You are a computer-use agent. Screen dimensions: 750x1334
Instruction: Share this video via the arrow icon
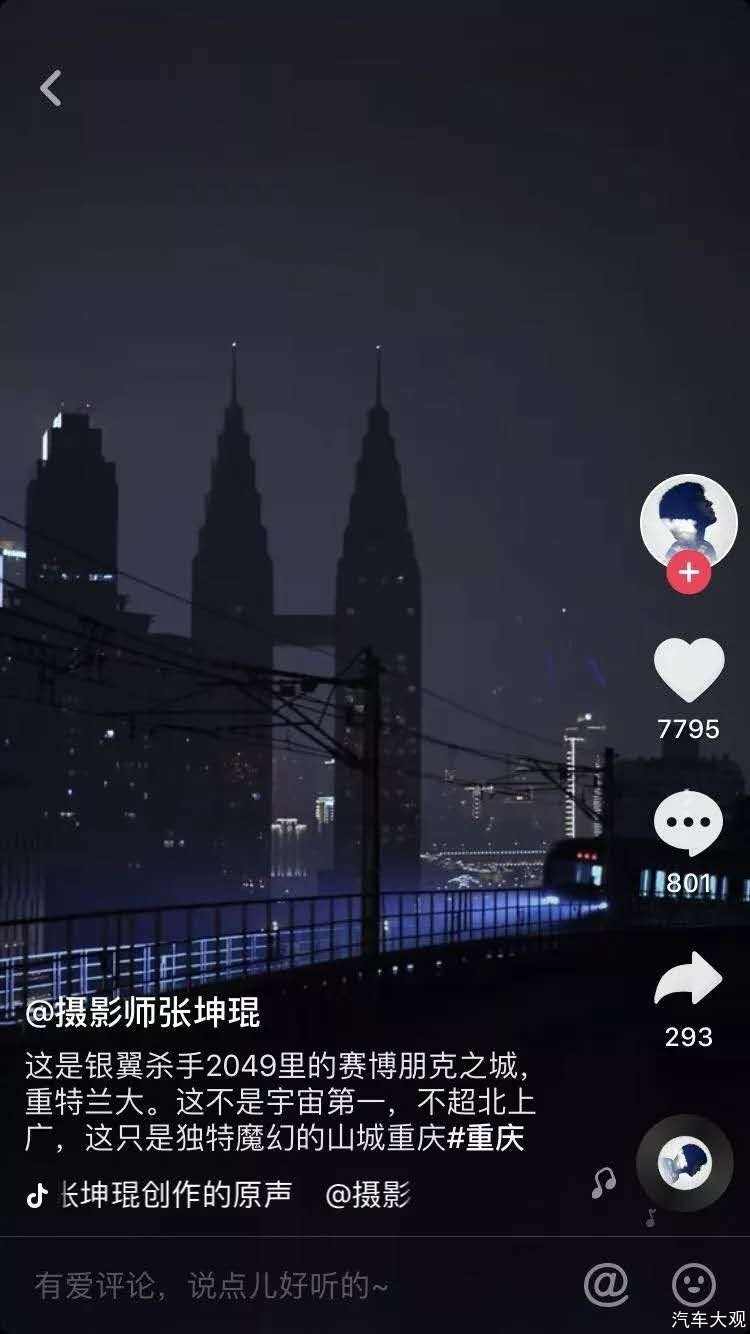(x=688, y=979)
